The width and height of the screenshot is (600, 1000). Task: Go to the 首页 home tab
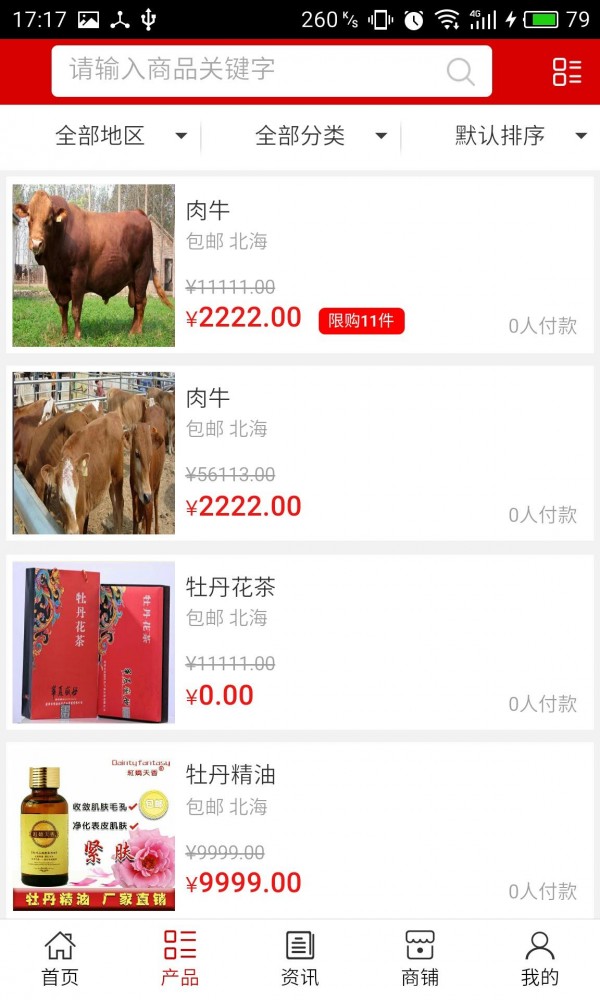pyautogui.click(x=60, y=958)
